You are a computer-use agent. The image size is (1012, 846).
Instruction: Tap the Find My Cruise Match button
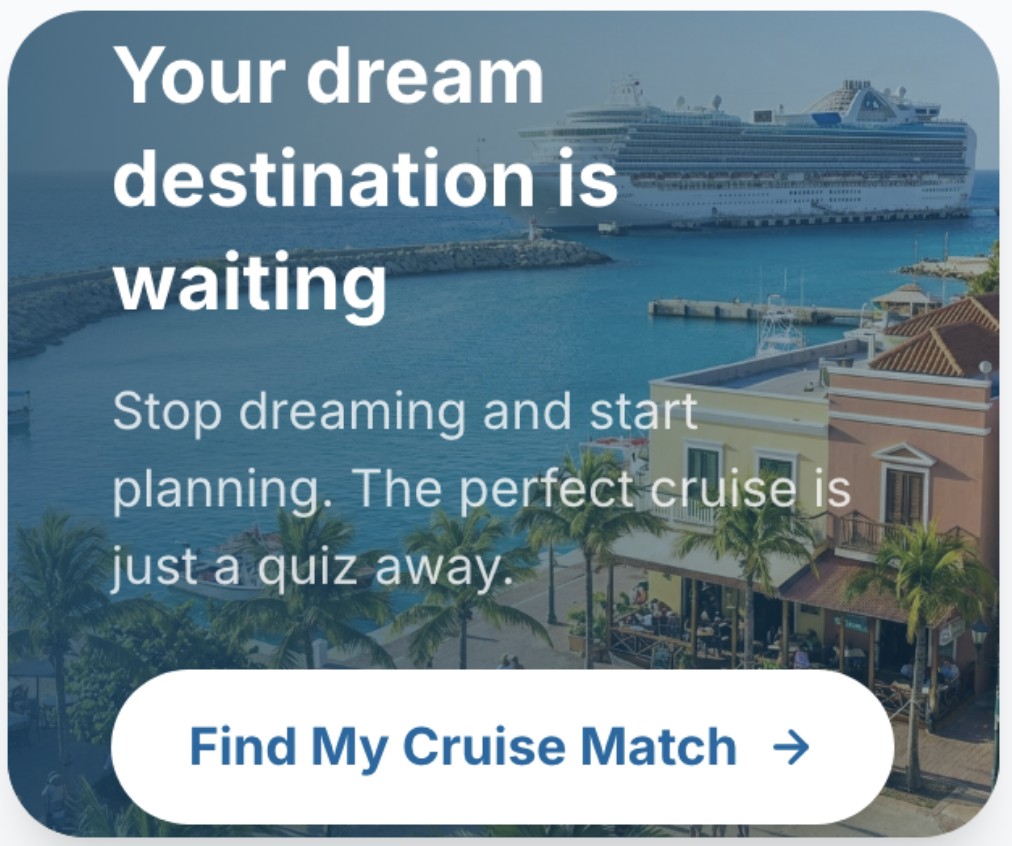[x=502, y=747]
